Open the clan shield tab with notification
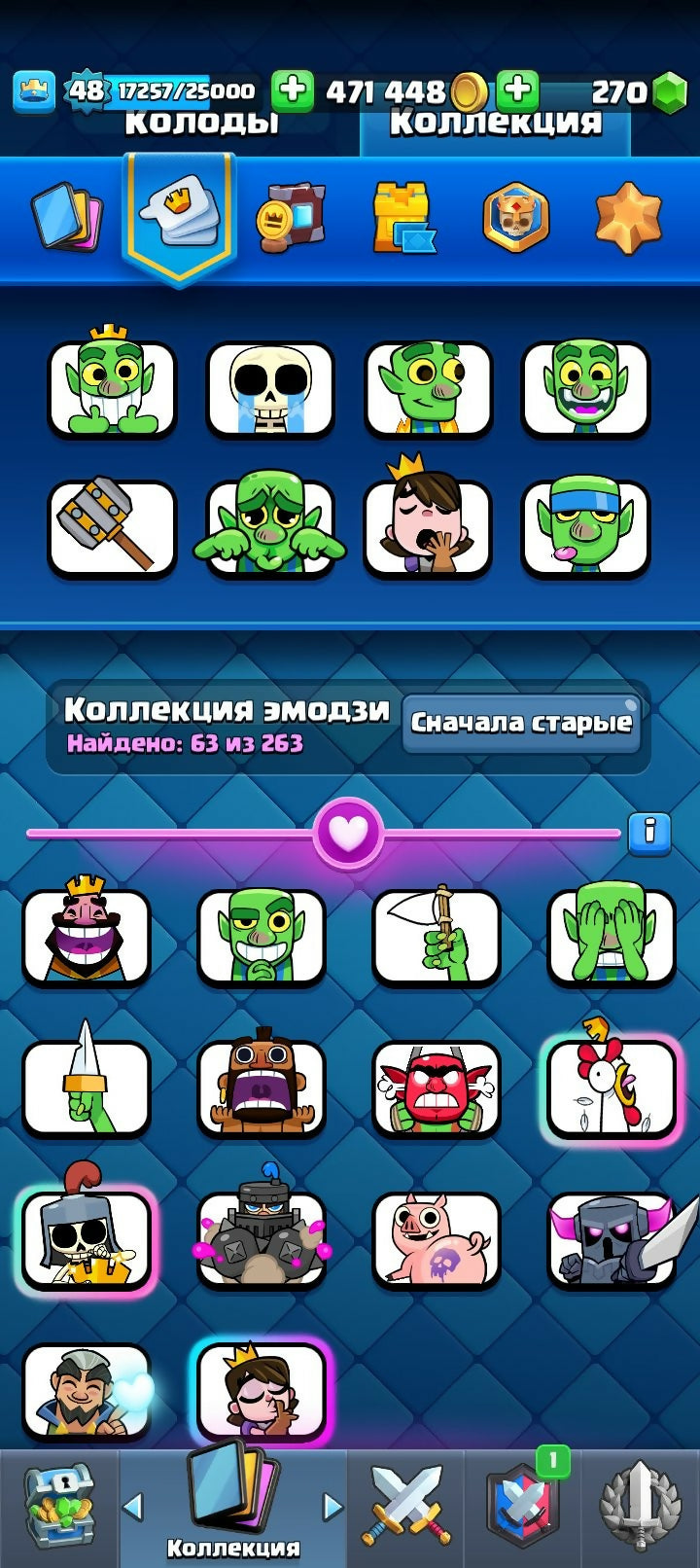Screen dimensions: 700x1568 (x=523, y=1508)
